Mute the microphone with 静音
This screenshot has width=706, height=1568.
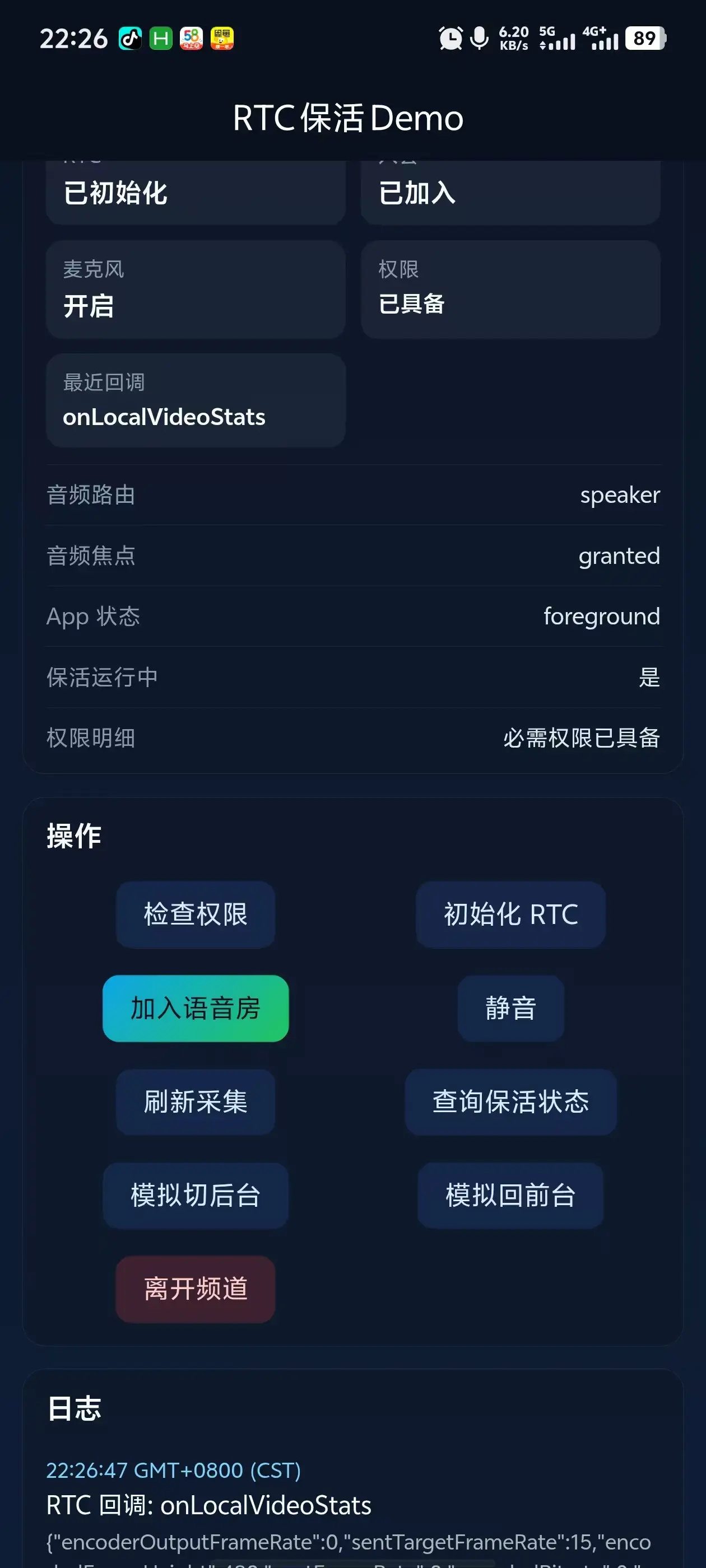pos(510,1008)
